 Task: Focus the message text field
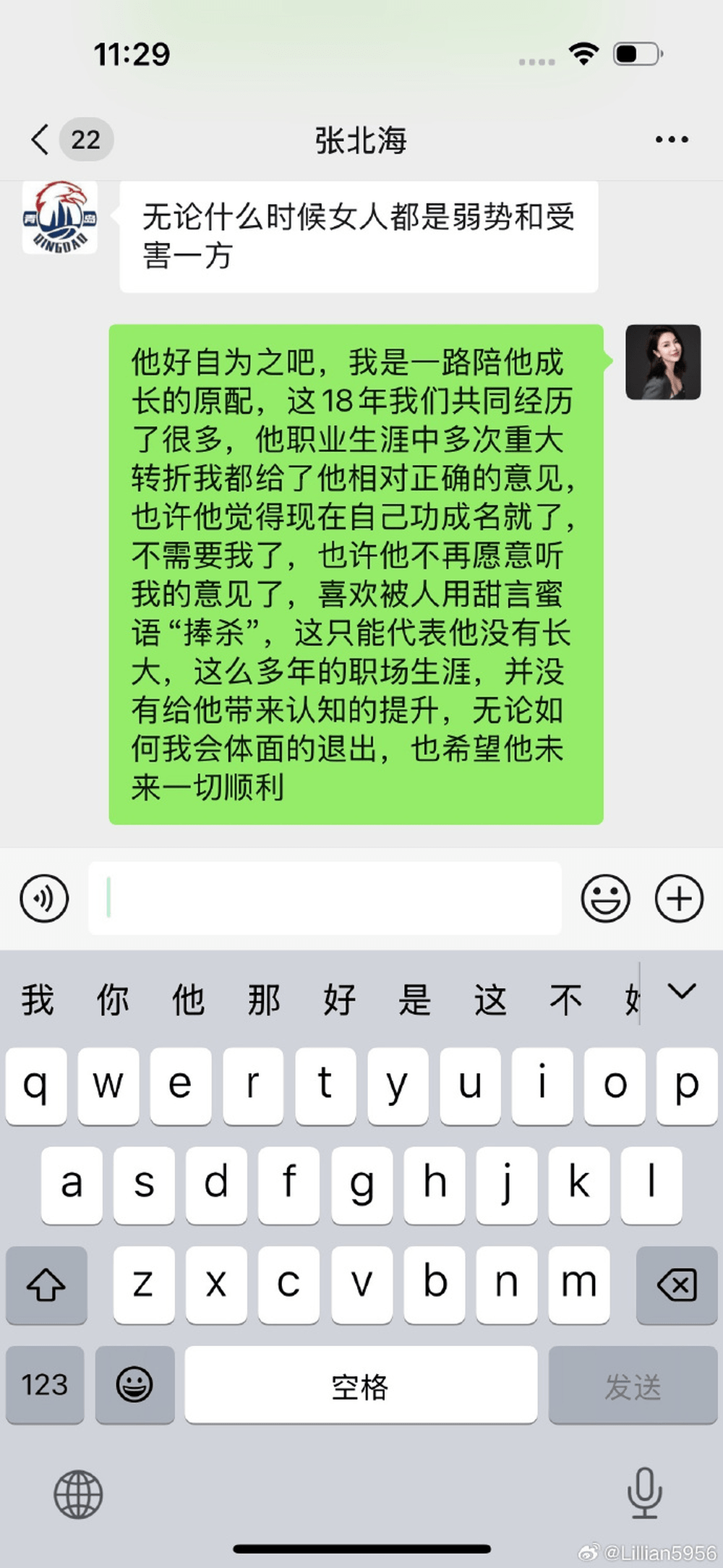(325, 898)
